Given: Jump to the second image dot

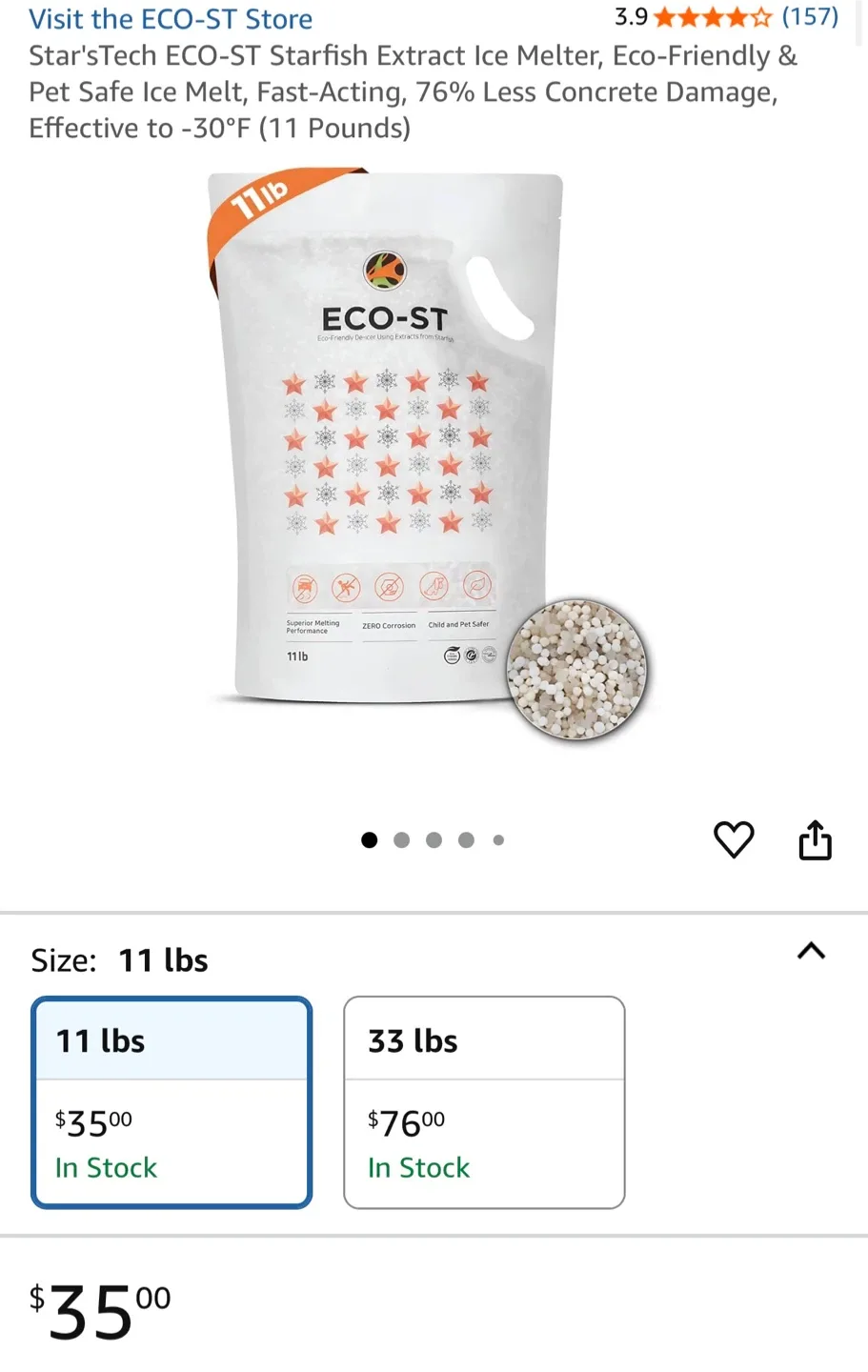Looking at the screenshot, I should pos(402,840).
